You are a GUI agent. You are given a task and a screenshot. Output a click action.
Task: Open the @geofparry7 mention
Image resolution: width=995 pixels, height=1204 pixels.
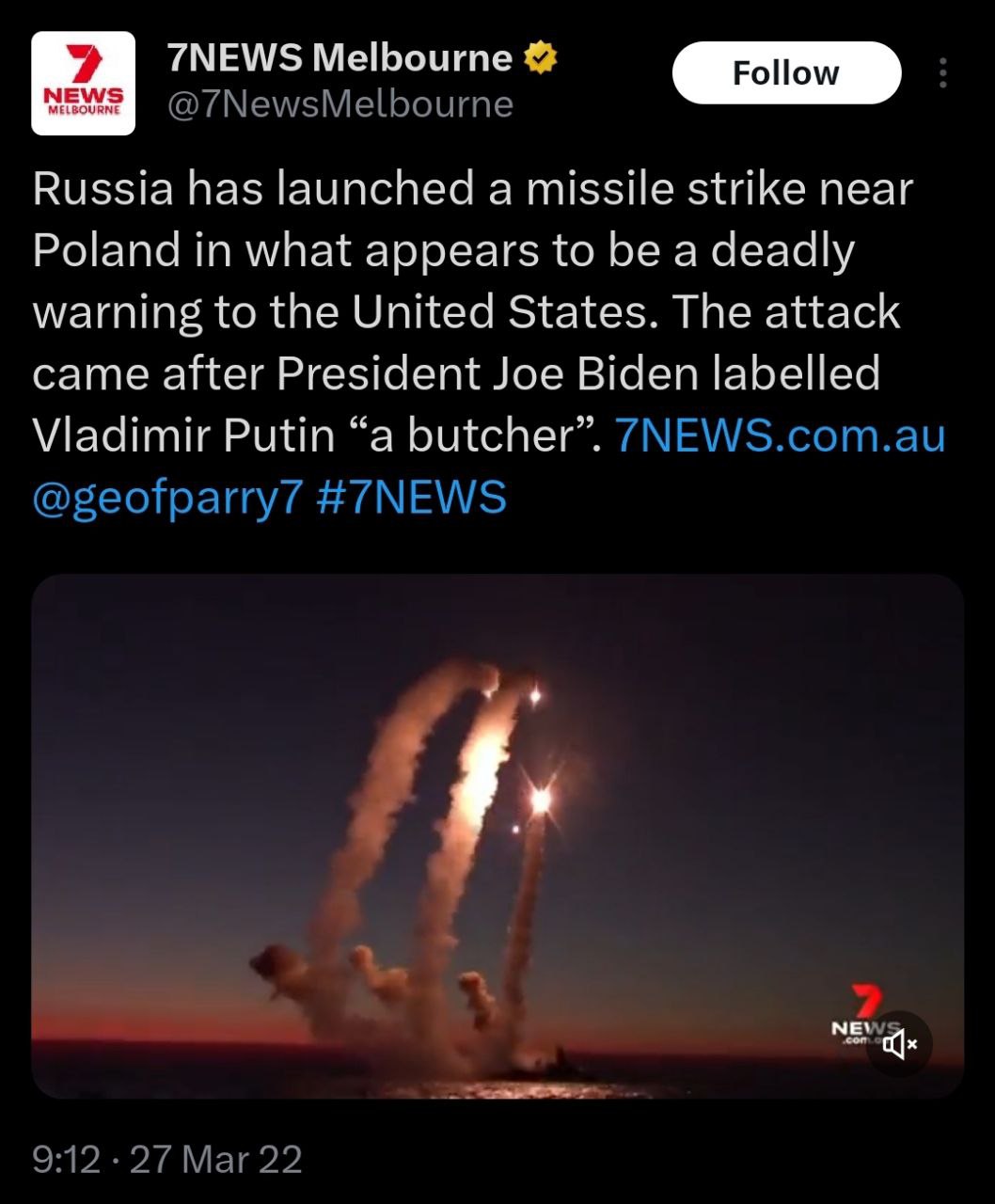click(166, 498)
